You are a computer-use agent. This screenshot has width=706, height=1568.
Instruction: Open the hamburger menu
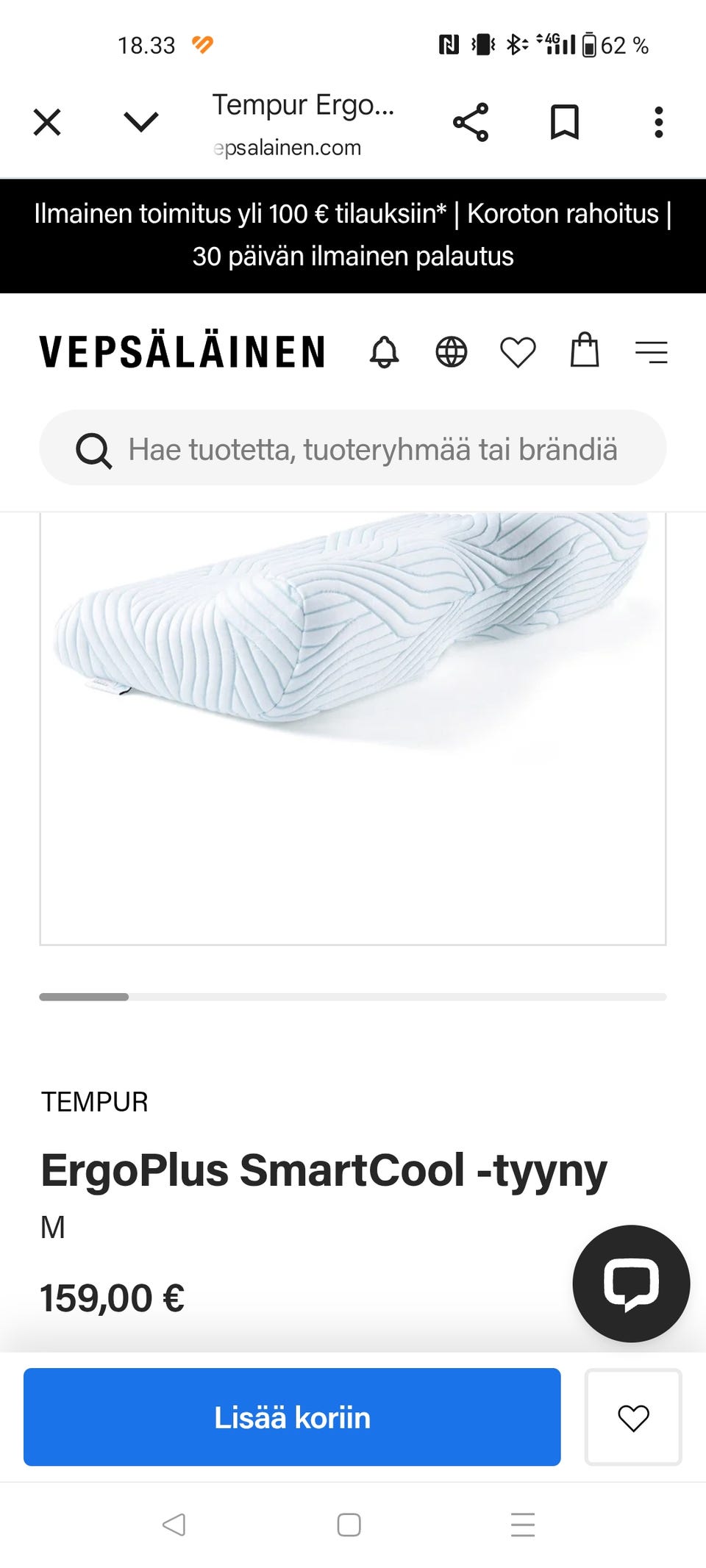coord(652,352)
